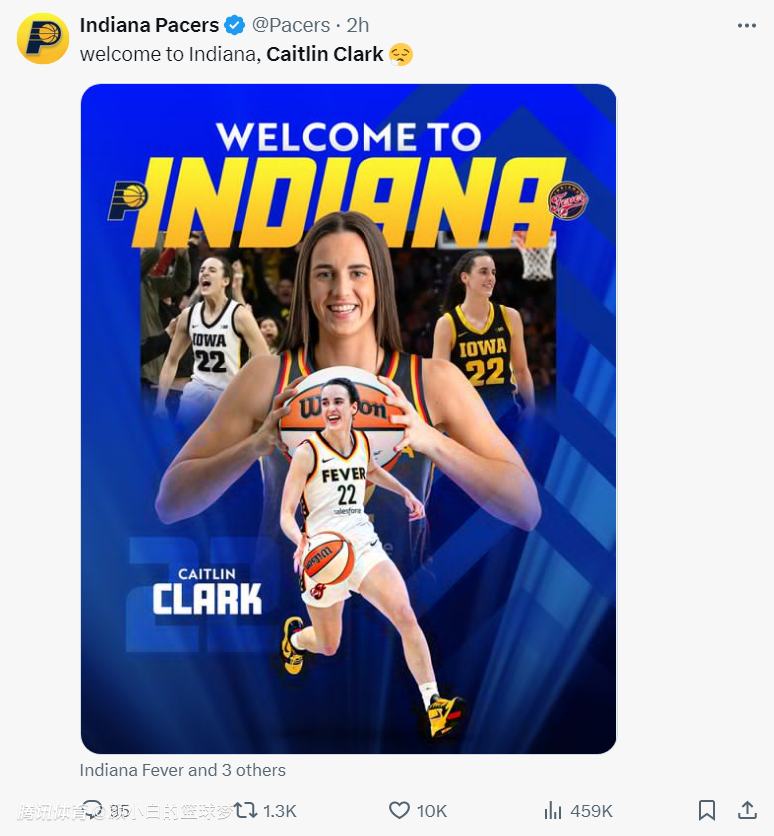The height and width of the screenshot is (836, 774).
Task: Repost the Pacers tweet
Action: (x=246, y=810)
